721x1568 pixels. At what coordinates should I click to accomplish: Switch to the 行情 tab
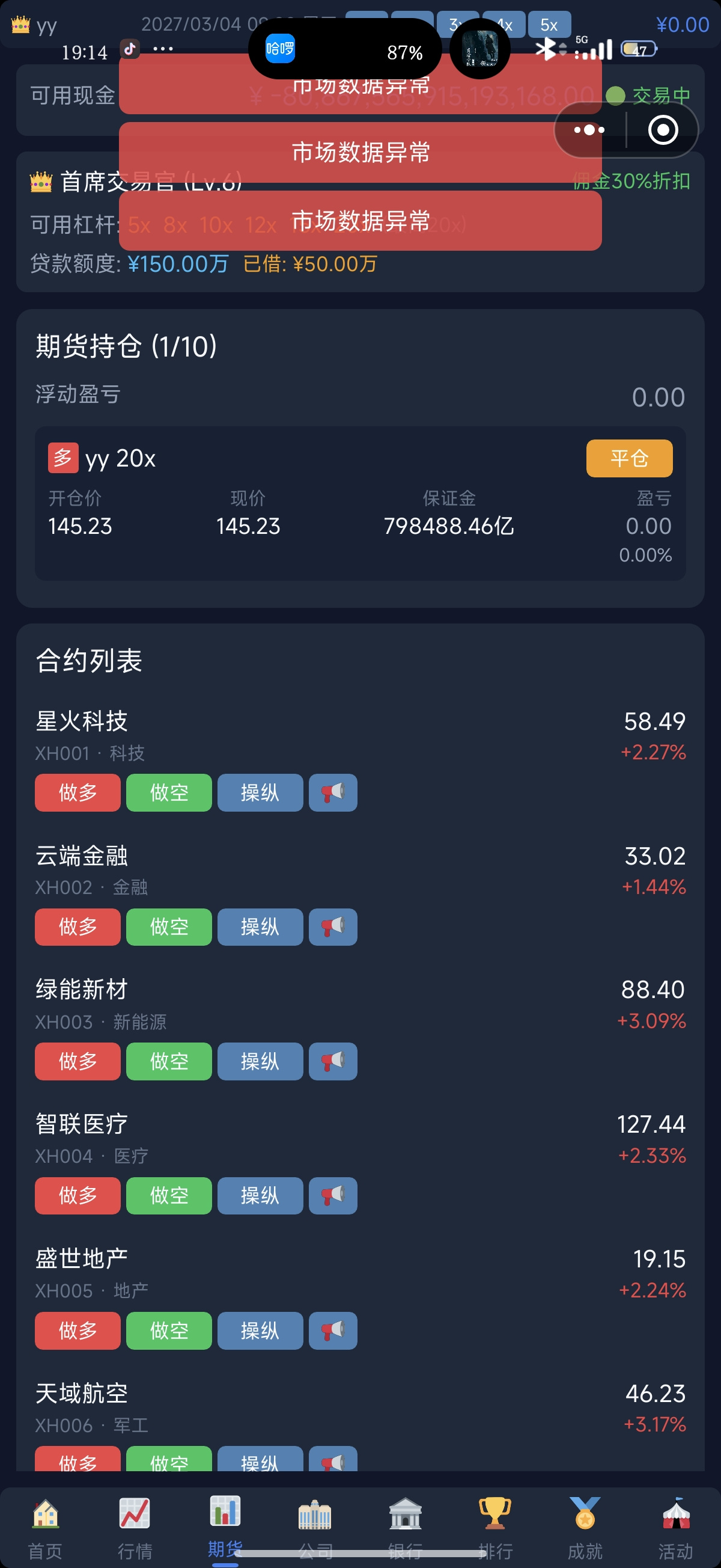point(135,1527)
